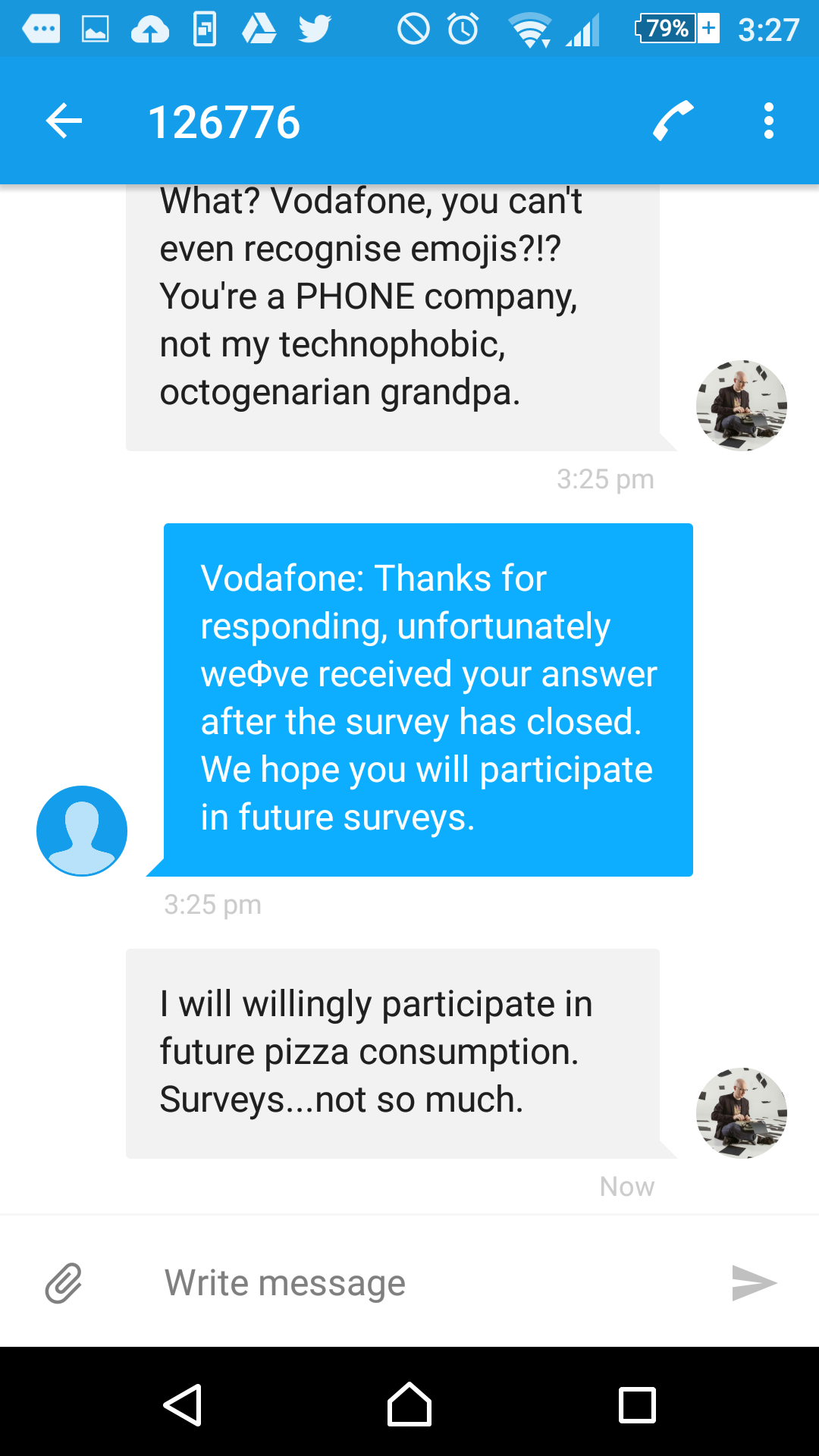Attach a file with the paperclip
The width and height of the screenshot is (819, 1456).
(x=64, y=1283)
